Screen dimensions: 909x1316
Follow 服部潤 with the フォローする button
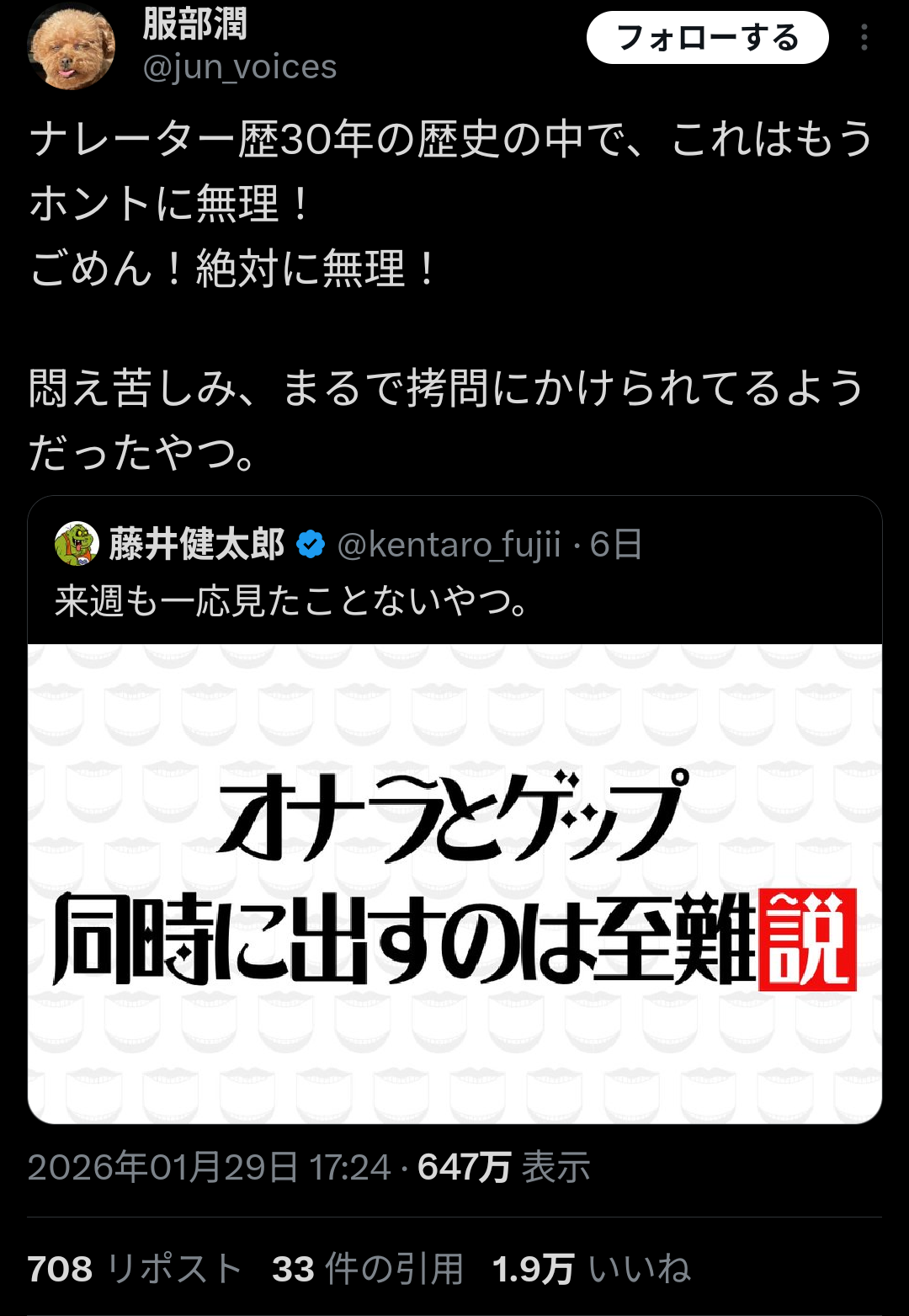pos(707,38)
